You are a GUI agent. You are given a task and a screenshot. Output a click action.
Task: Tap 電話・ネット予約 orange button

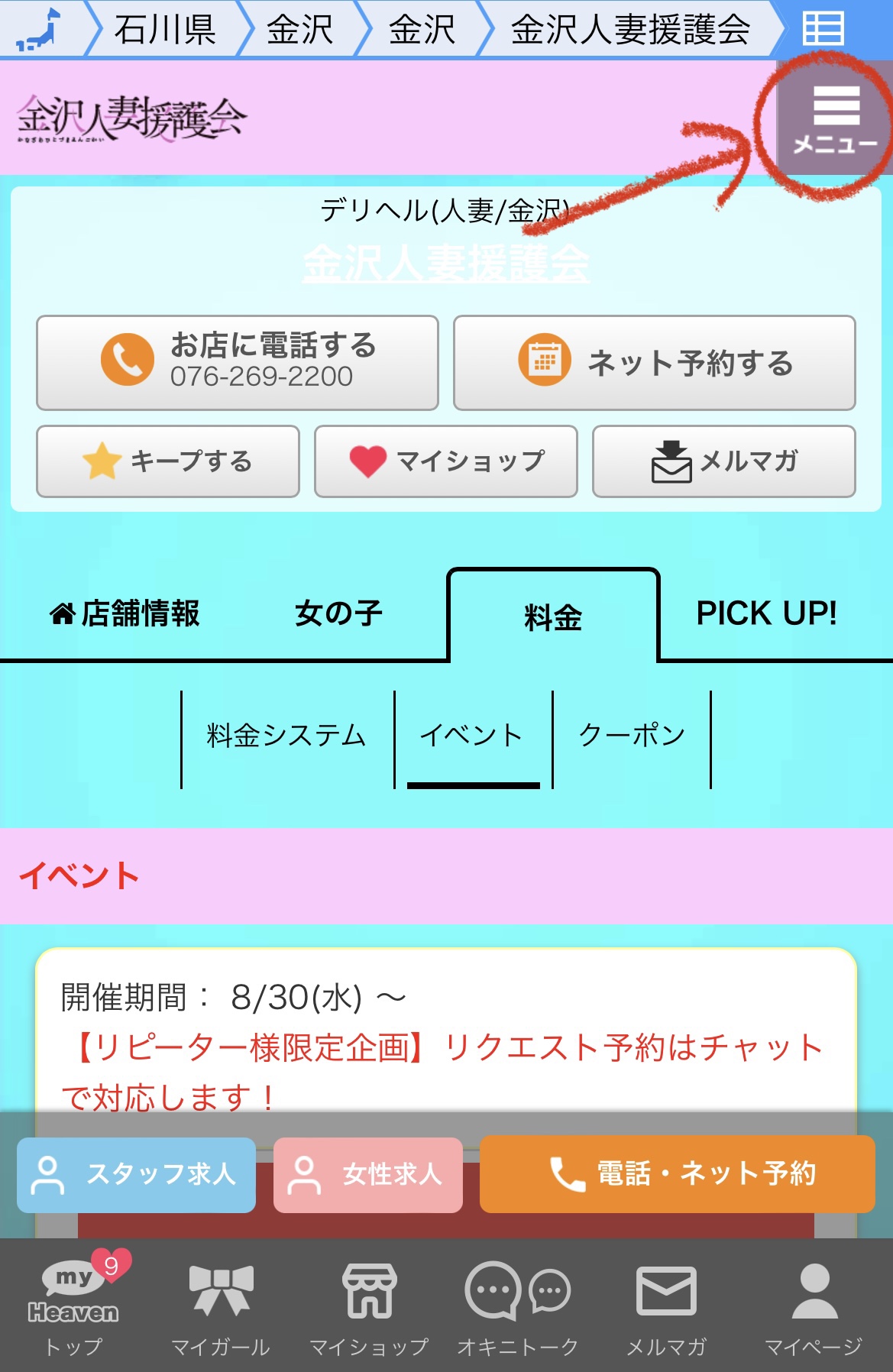[678, 1174]
